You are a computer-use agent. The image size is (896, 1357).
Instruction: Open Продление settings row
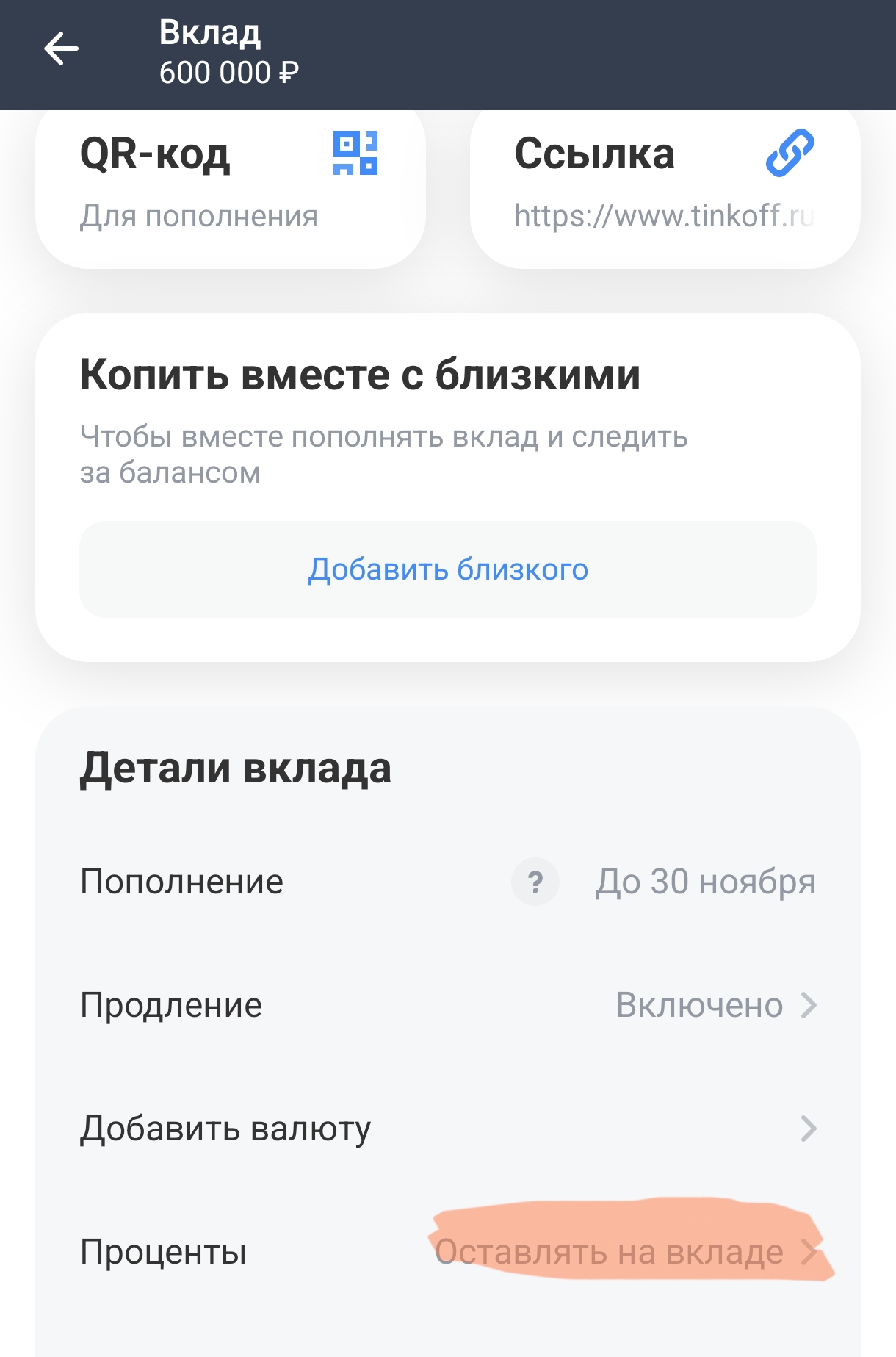pyautogui.click(x=448, y=1005)
